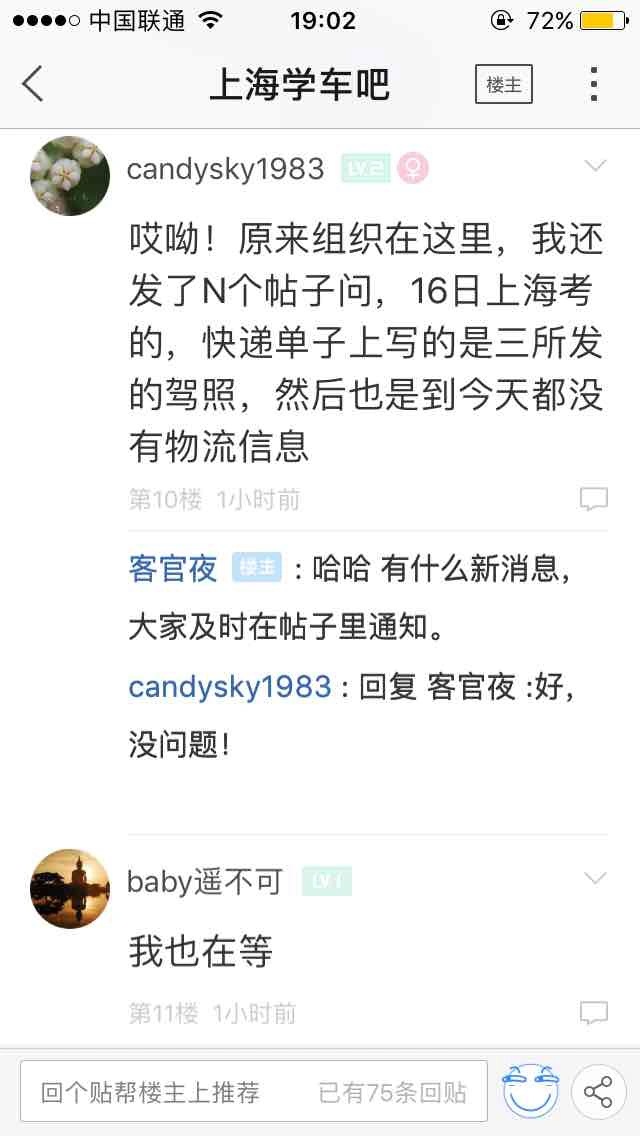Reply to floor 10 via comment icon

(x=594, y=499)
